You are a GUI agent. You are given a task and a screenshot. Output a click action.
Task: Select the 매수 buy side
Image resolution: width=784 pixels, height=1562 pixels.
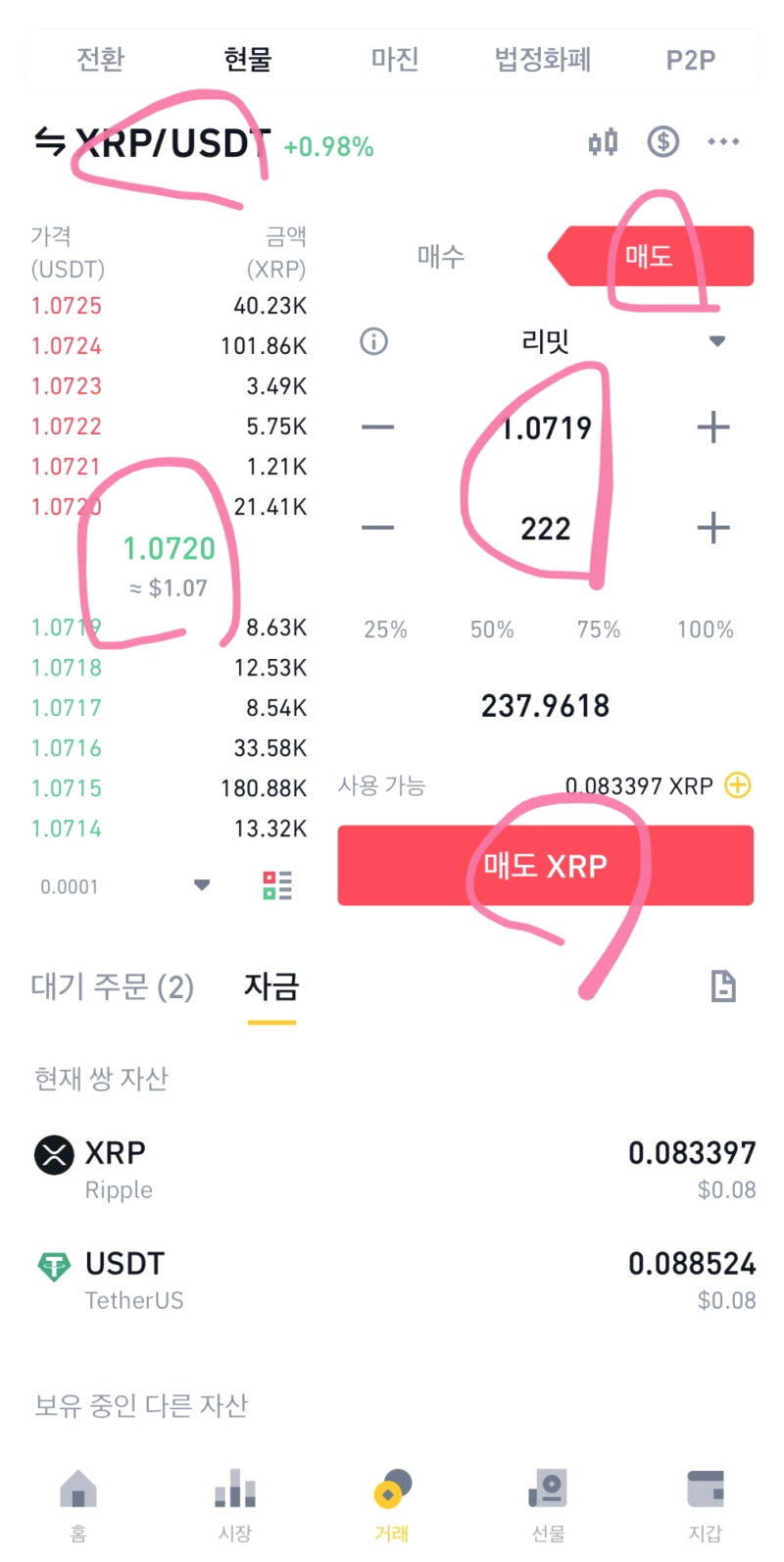[x=441, y=257]
